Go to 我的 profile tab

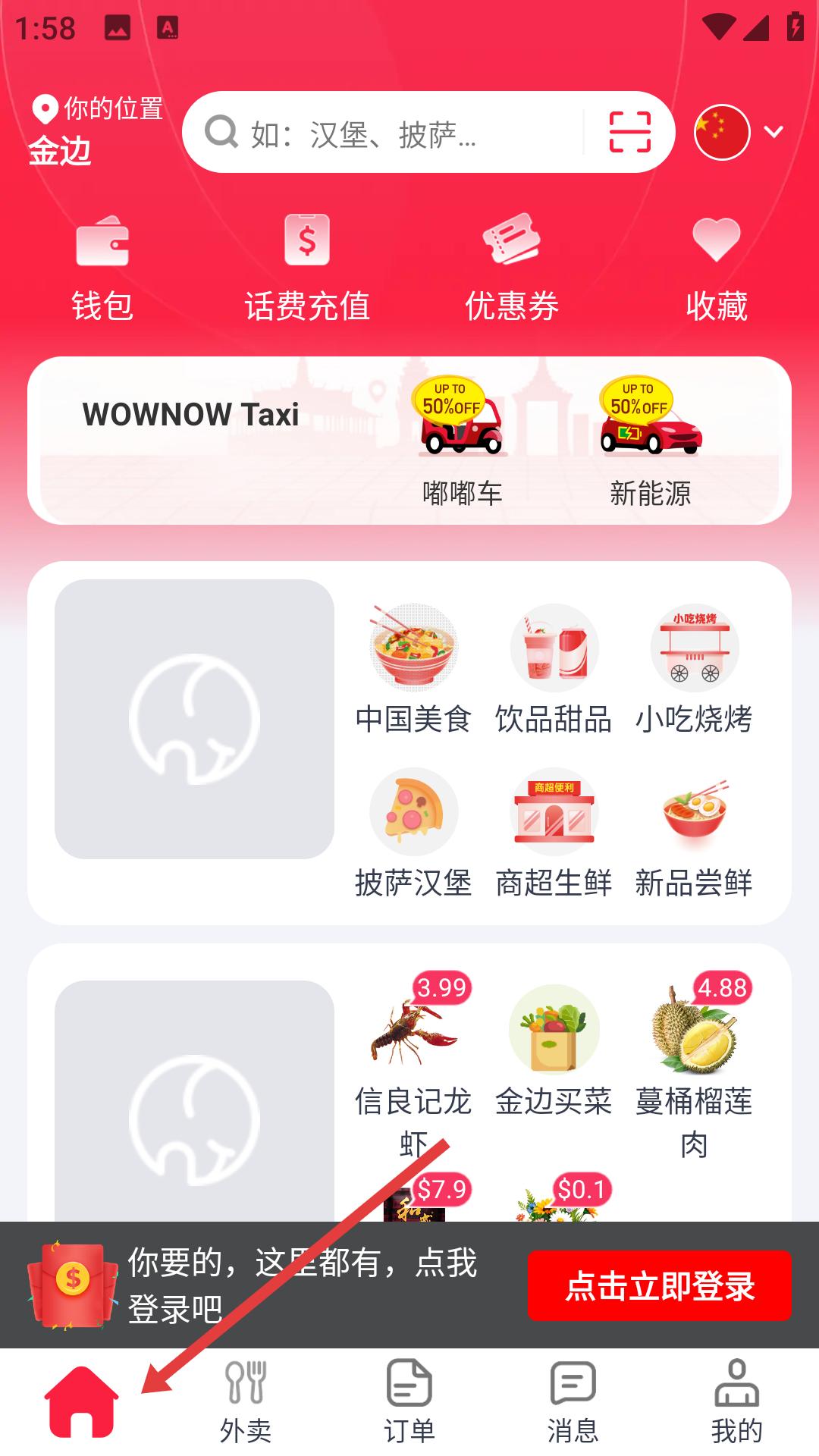[737, 1401]
